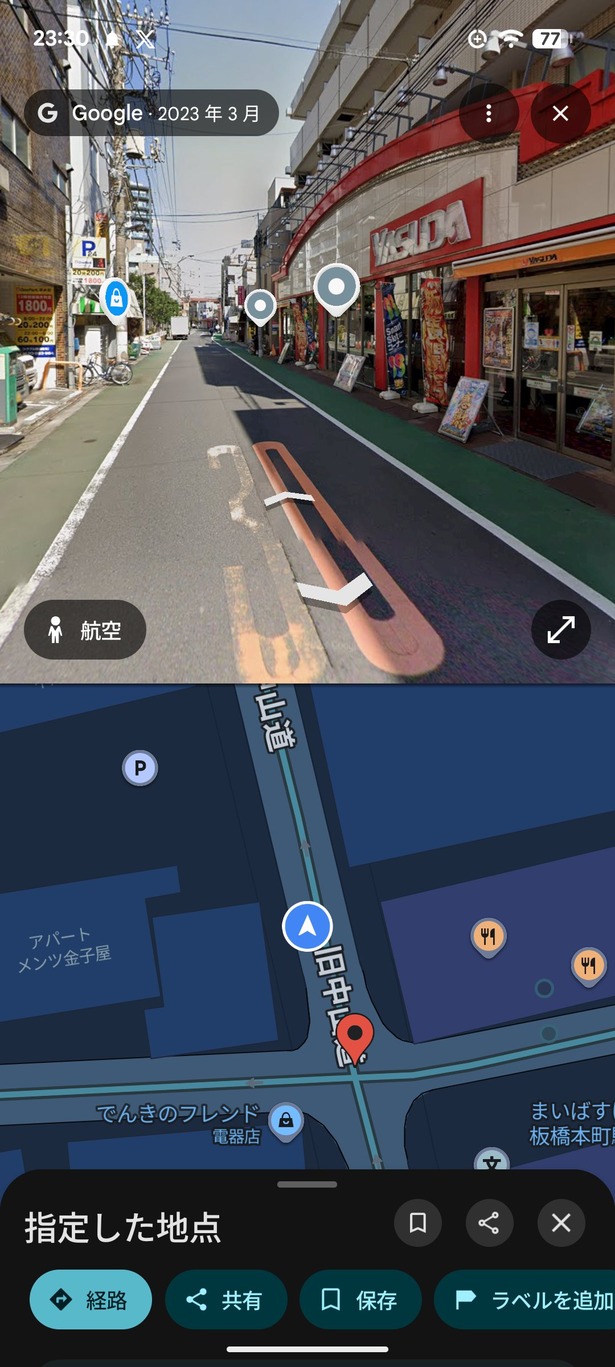Open the parking marker on the map
615x1367 pixels.
click(140, 768)
